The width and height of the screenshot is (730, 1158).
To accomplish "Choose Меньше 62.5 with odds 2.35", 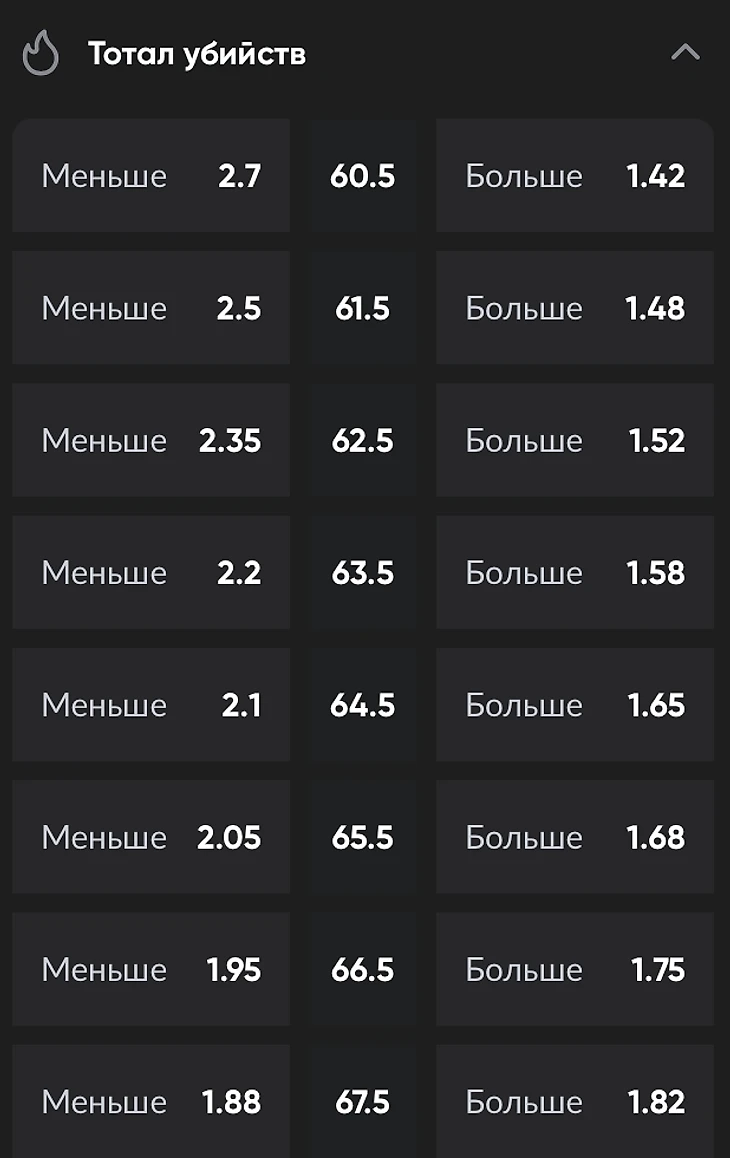I will click(x=151, y=440).
